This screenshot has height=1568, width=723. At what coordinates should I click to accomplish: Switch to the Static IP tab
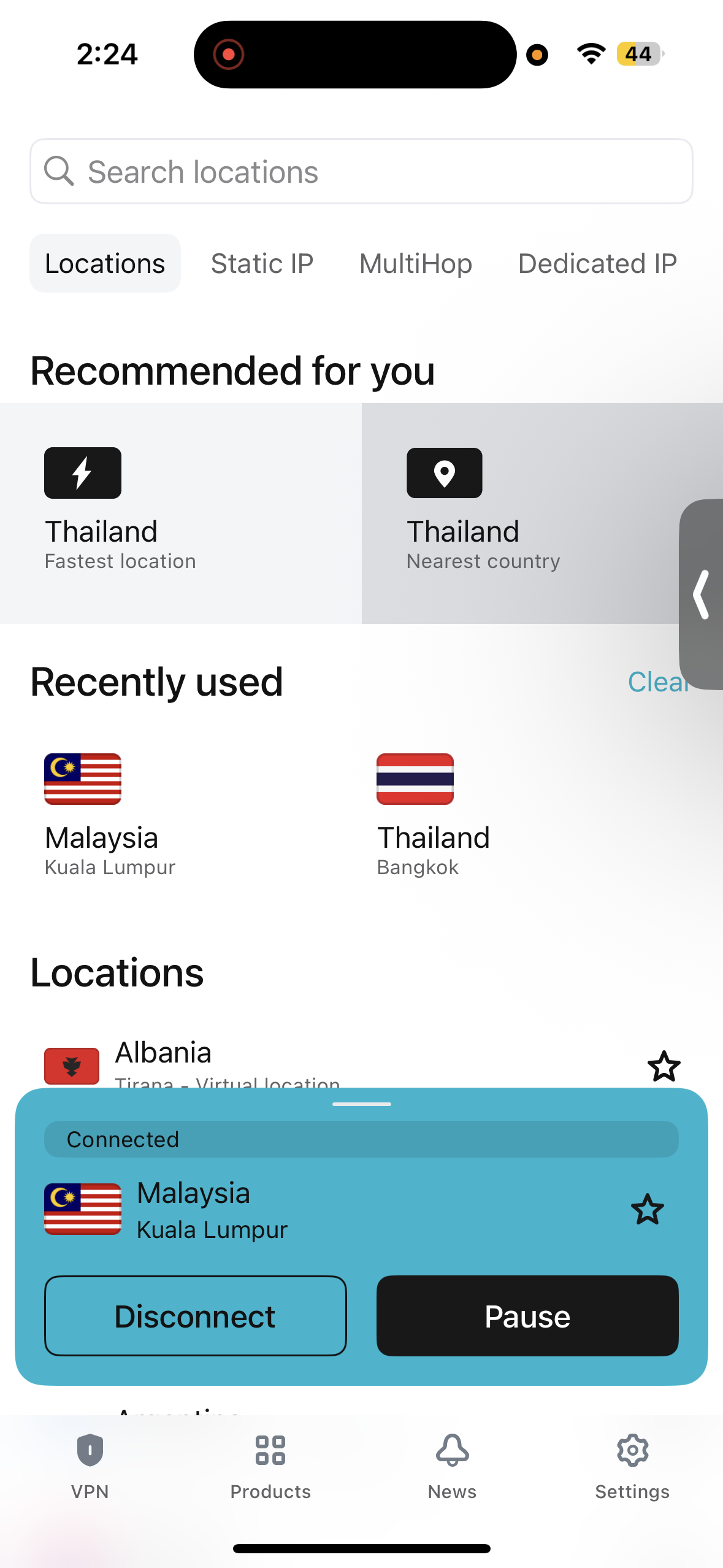click(262, 263)
